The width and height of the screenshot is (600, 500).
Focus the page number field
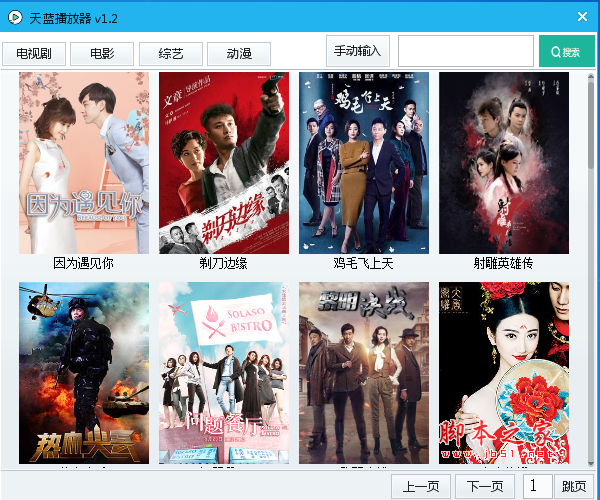pyautogui.click(x=535, y=487)
